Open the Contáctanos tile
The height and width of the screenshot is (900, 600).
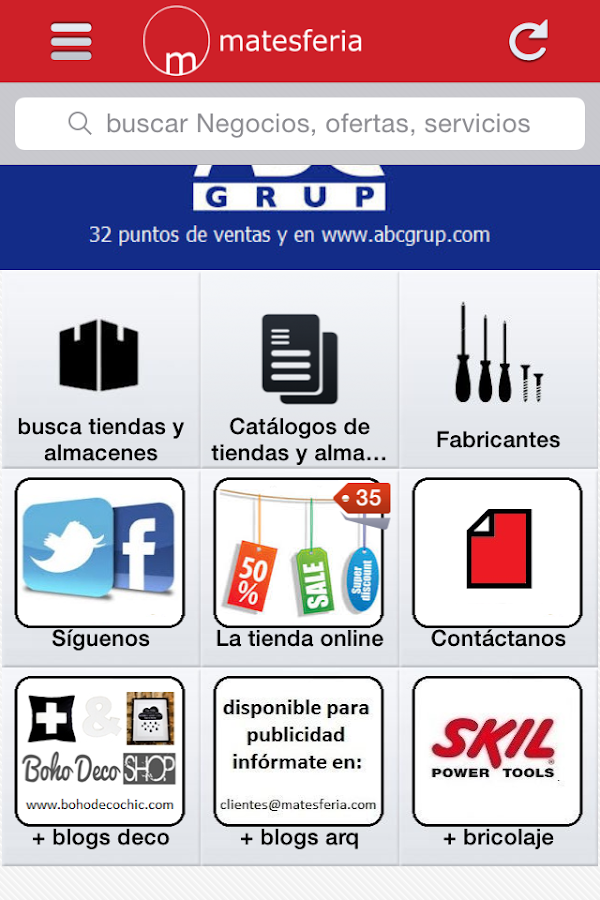coord(498,563)
